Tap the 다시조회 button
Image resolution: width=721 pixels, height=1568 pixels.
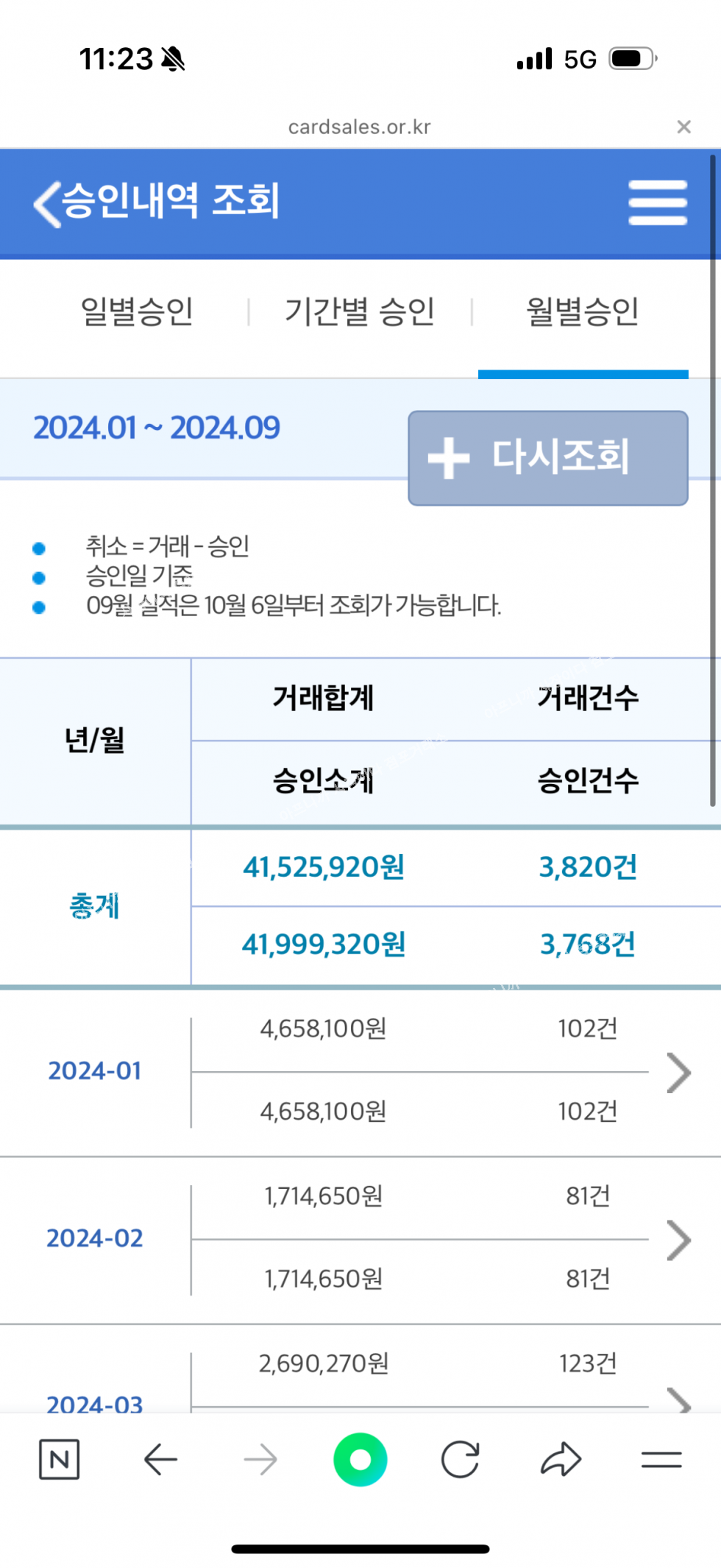point(548,457)
